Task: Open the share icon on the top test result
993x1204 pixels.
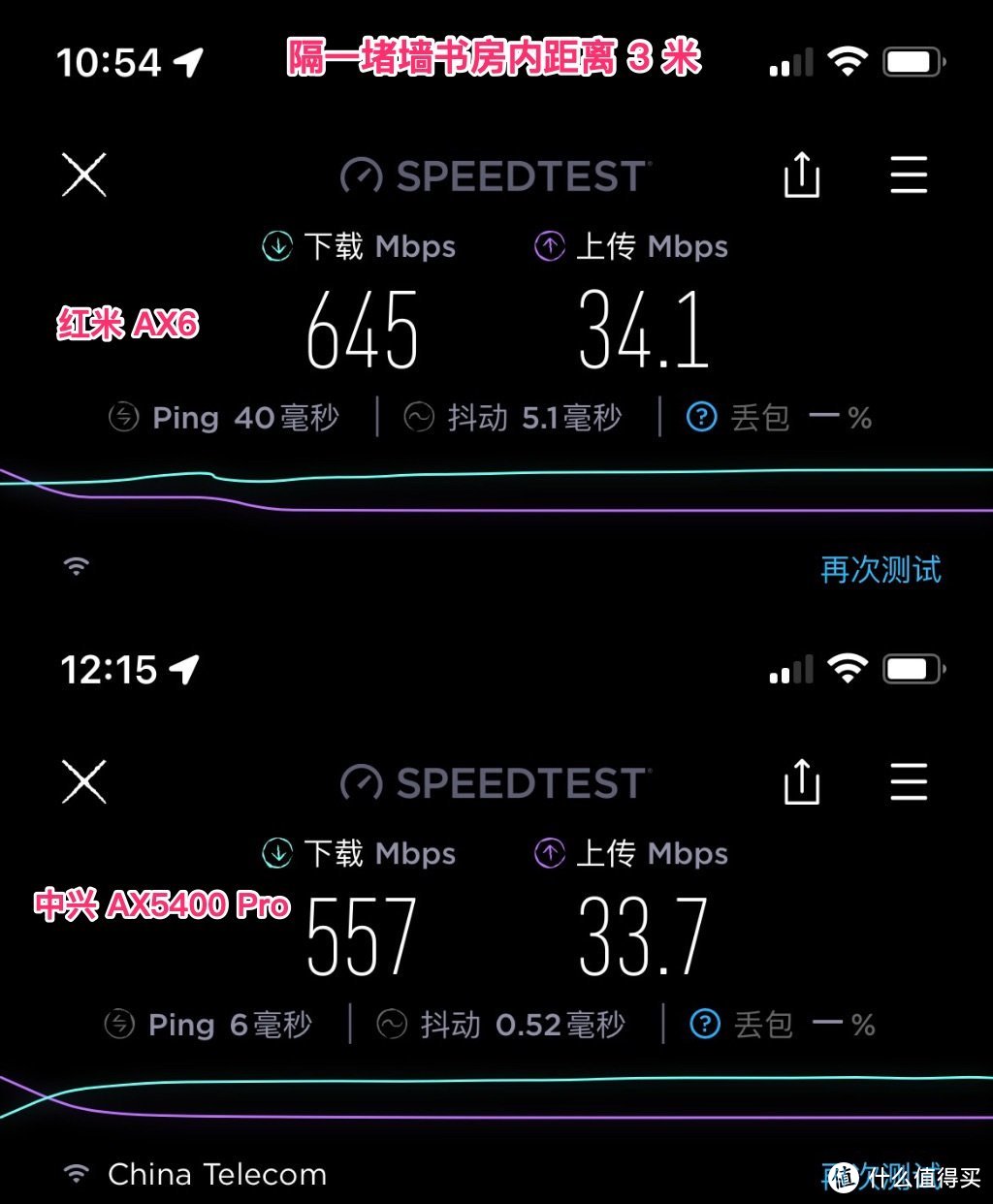Action: pyautogui.click(x=801, y=175)
